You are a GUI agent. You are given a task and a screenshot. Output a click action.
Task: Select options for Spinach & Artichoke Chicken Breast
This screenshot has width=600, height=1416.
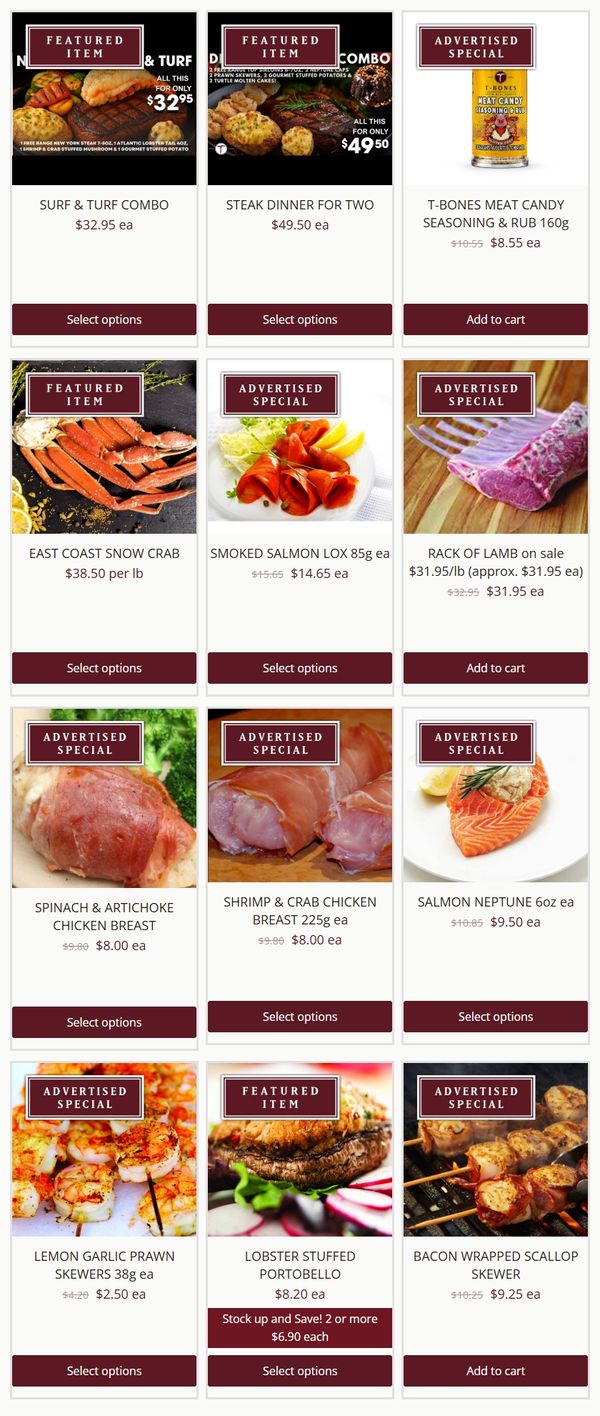click(x=104, y=1022)
